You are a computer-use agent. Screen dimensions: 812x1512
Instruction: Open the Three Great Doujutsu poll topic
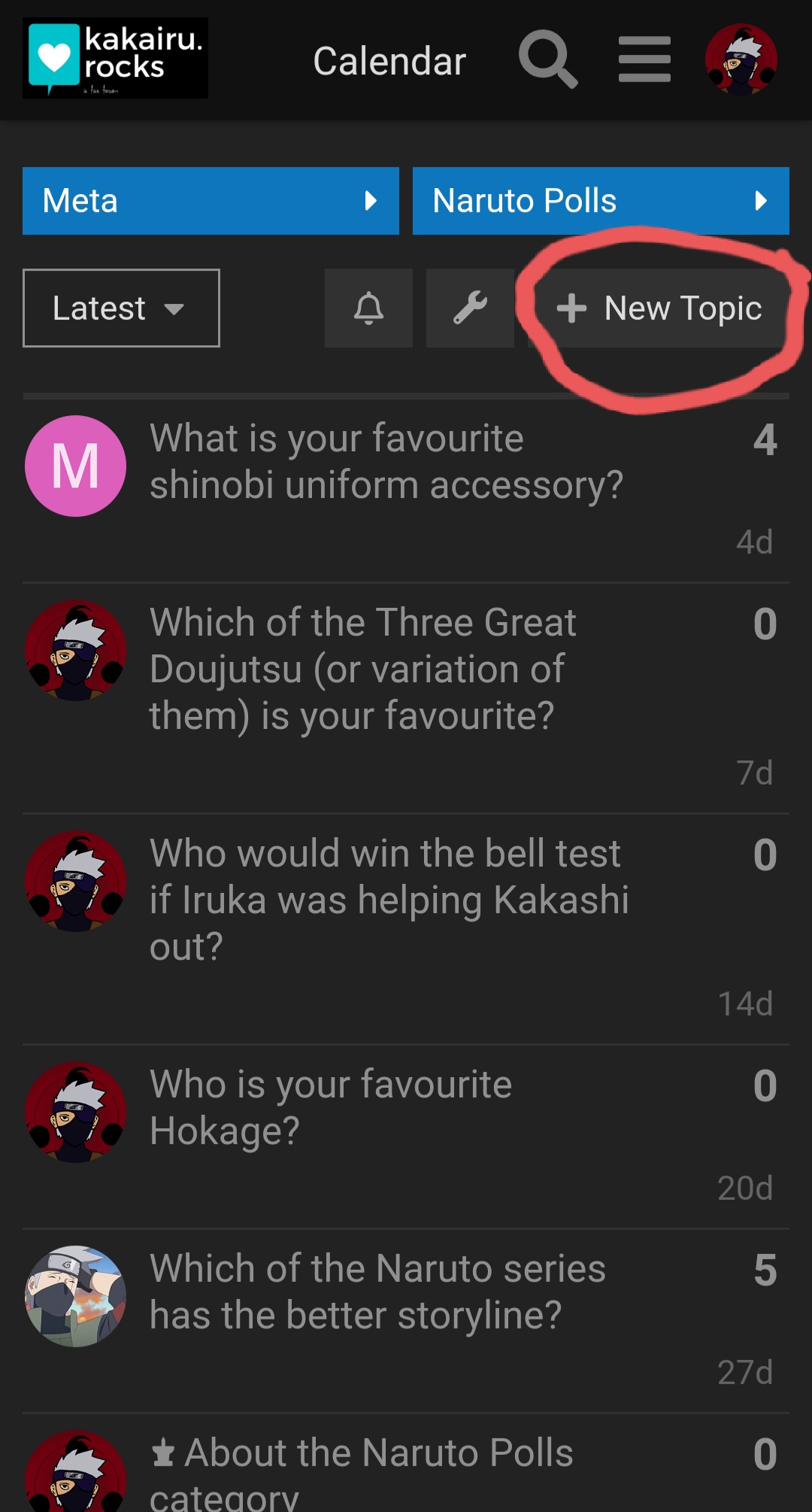tap(363, 669)
